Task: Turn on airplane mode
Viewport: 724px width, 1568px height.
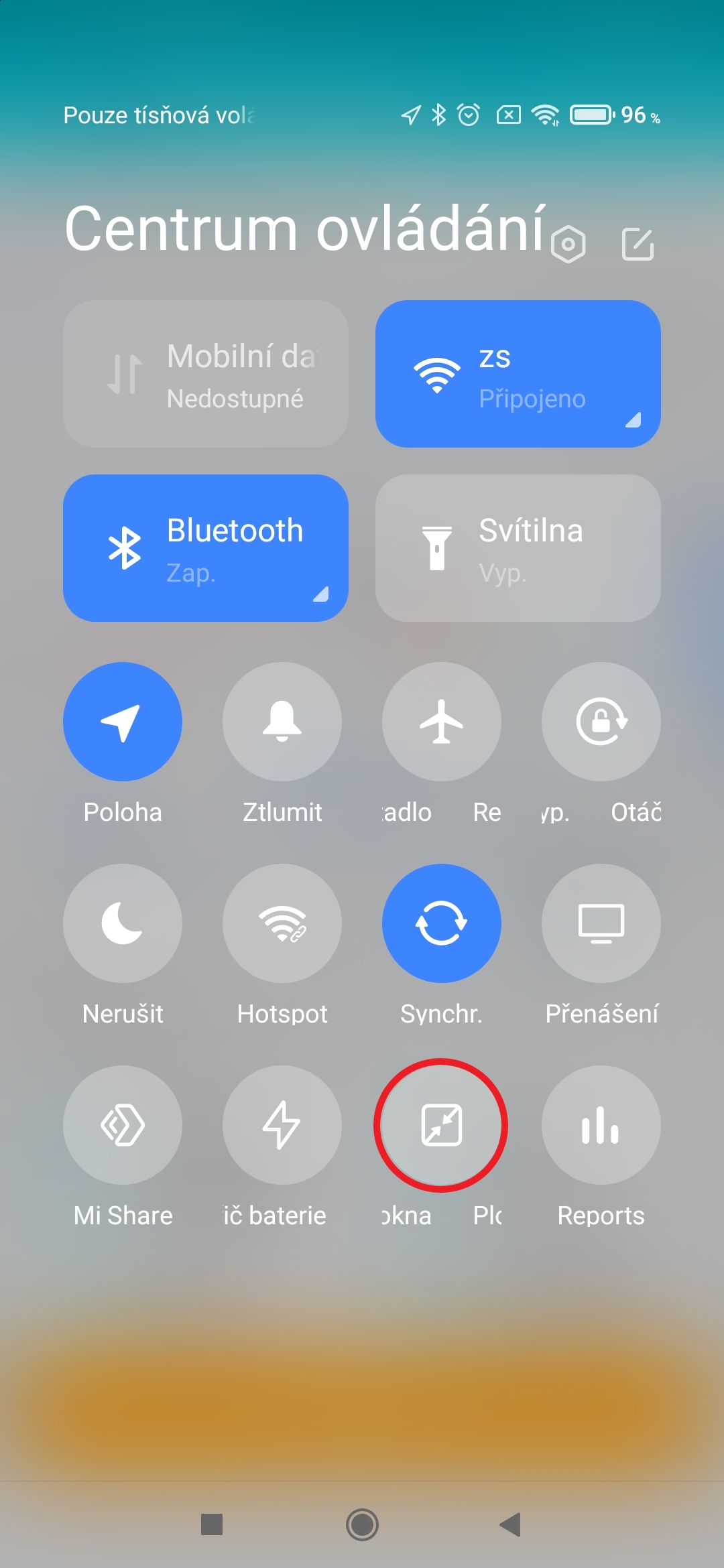Action: tap(442, 722)
